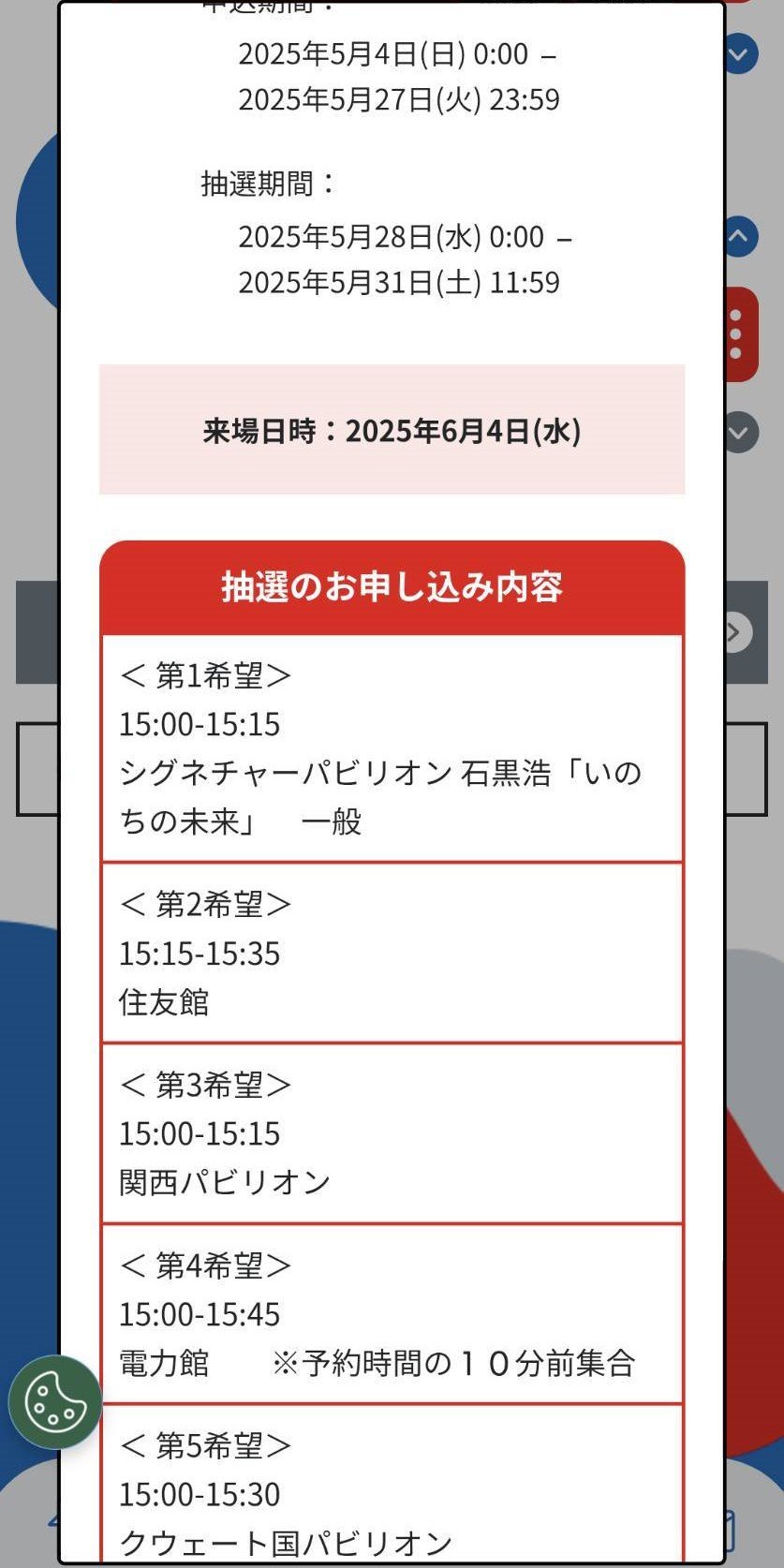Open the cookie settings button
Image resolution: width=784 pixels, height=1568 pixels.
click(55, 1402)
